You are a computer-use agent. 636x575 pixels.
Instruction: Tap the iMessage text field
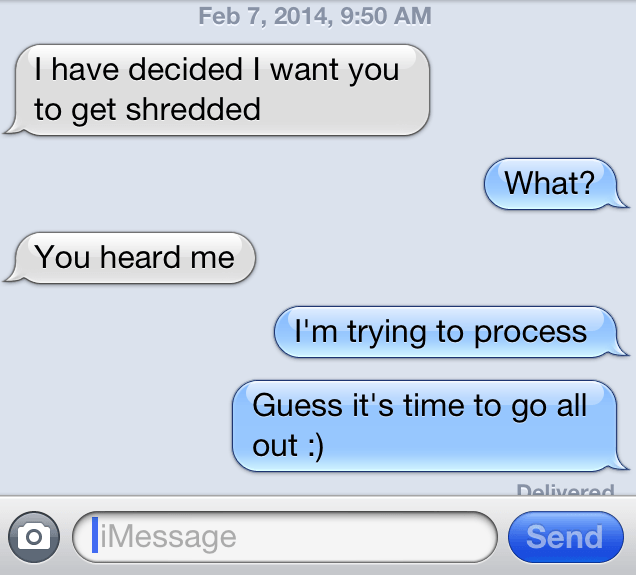[x=285, y=537]
